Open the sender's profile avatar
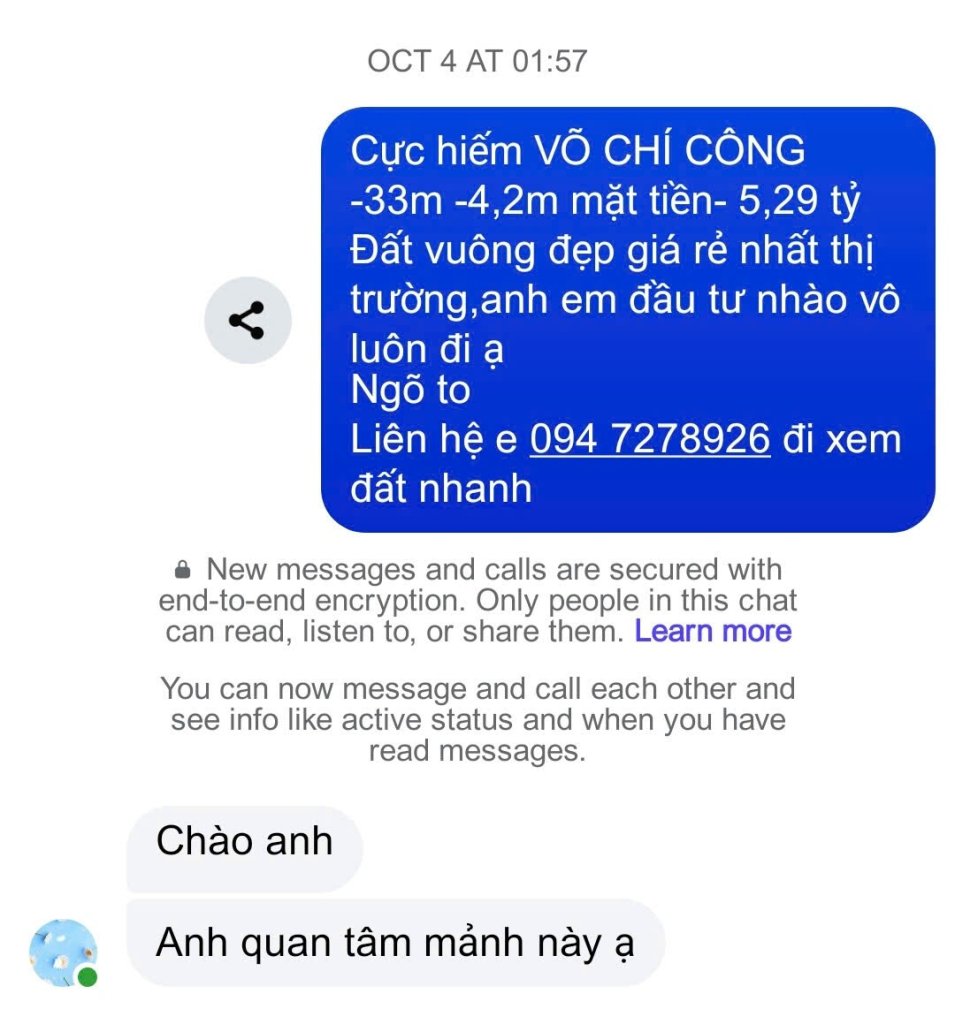 click(64, 952)
